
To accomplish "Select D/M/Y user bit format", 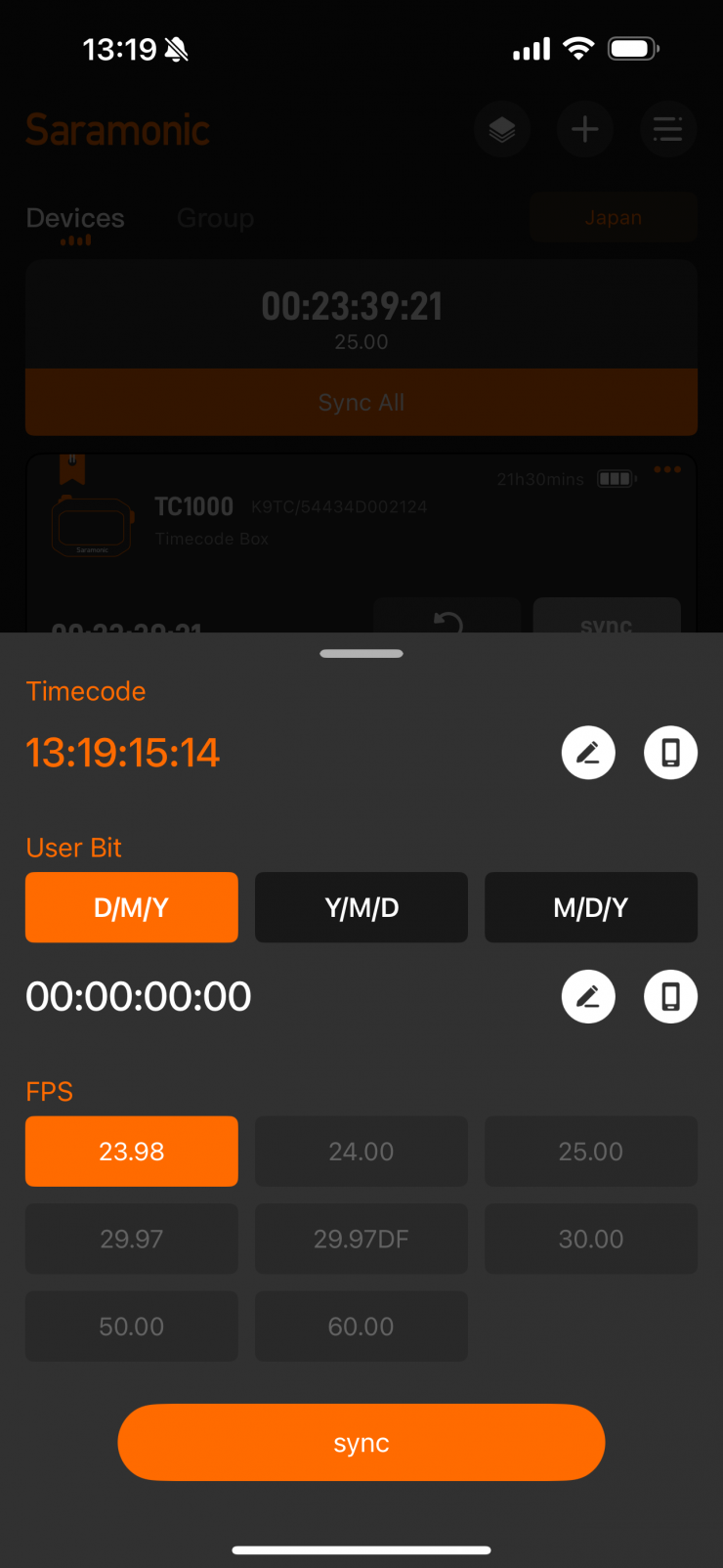I will [132, 907].
